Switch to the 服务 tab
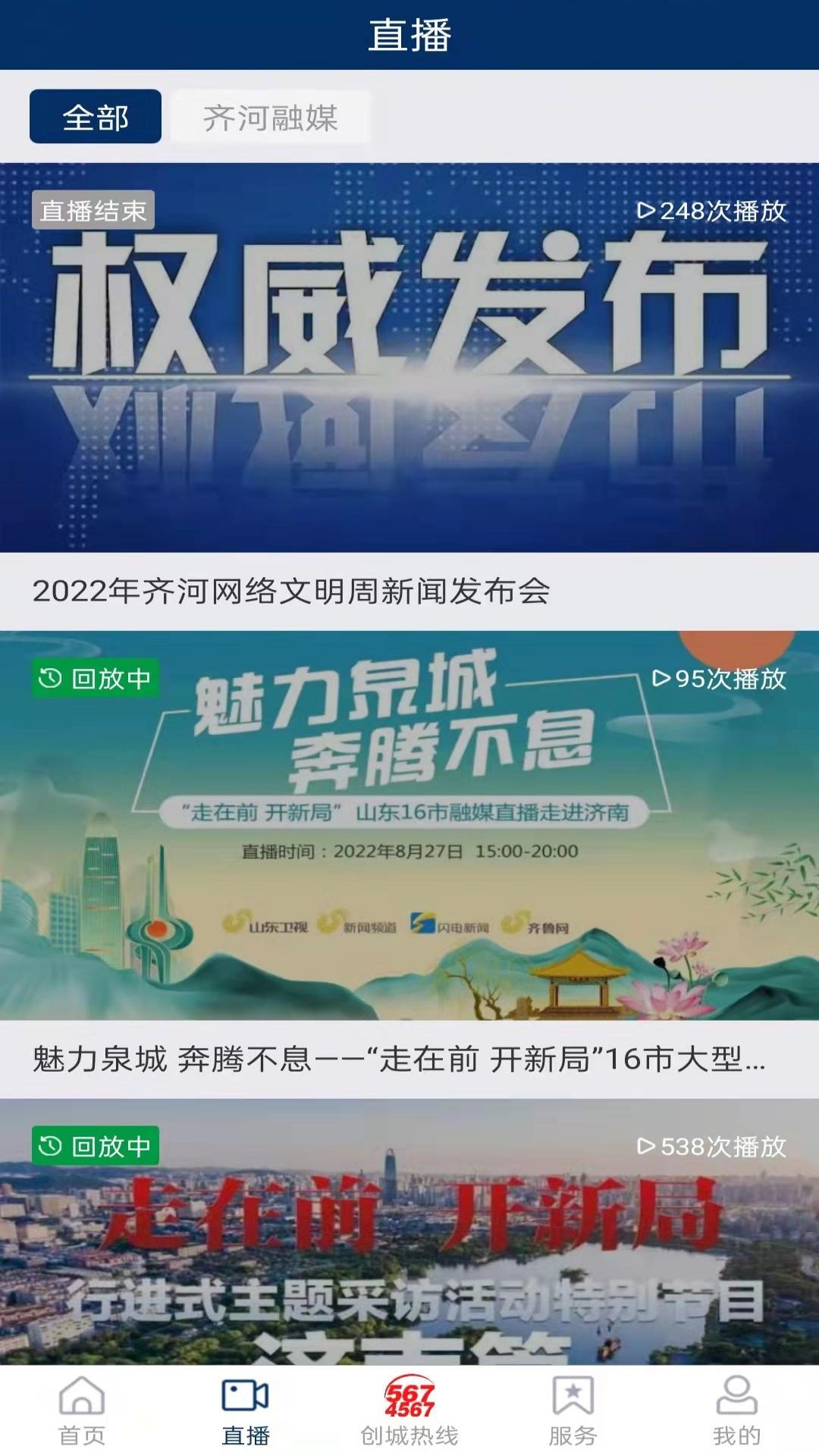This screenshot has width=819, height=1456. pos(573,1410)
